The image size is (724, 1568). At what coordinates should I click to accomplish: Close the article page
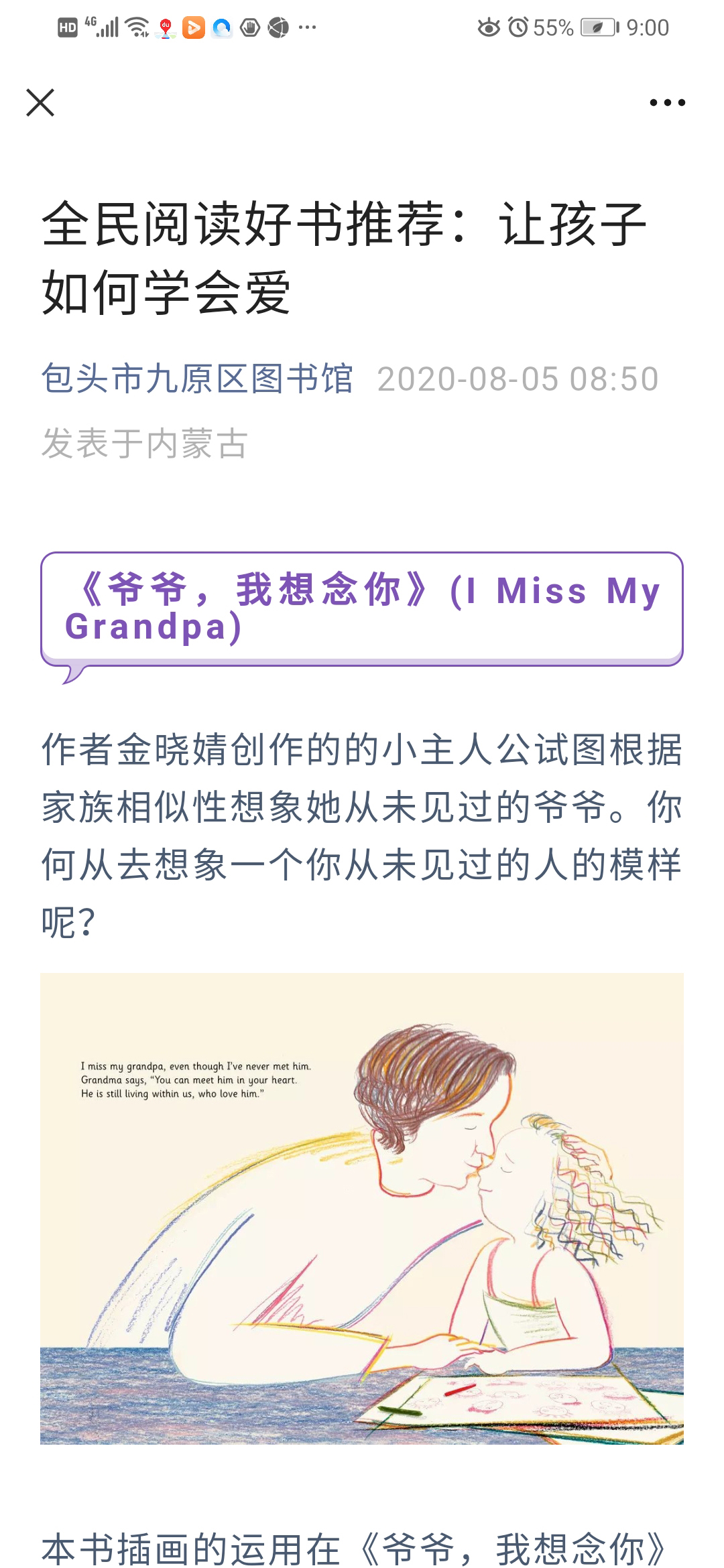point(40,103)
